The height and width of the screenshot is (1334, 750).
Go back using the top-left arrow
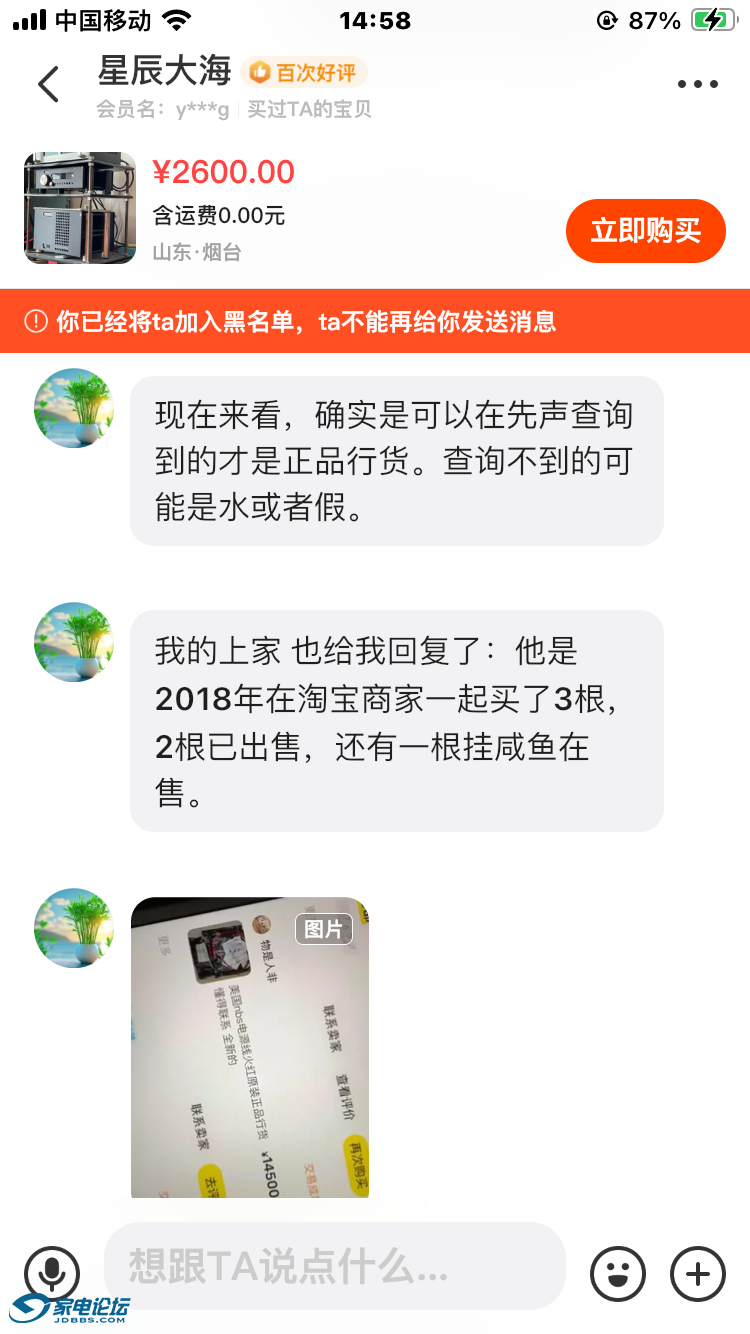click(48, 84)
